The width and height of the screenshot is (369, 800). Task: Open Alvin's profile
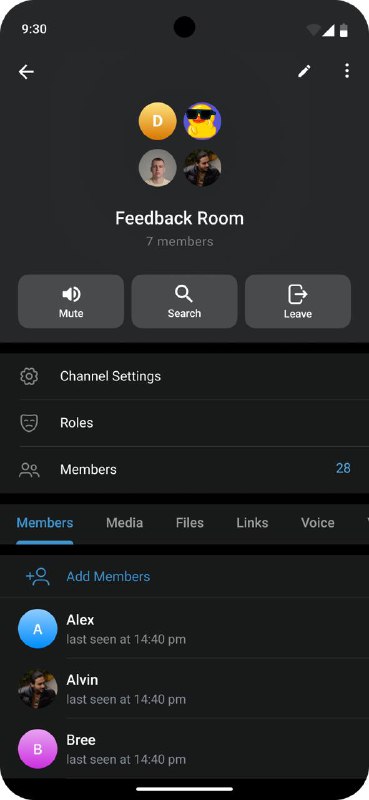[184, 689]
